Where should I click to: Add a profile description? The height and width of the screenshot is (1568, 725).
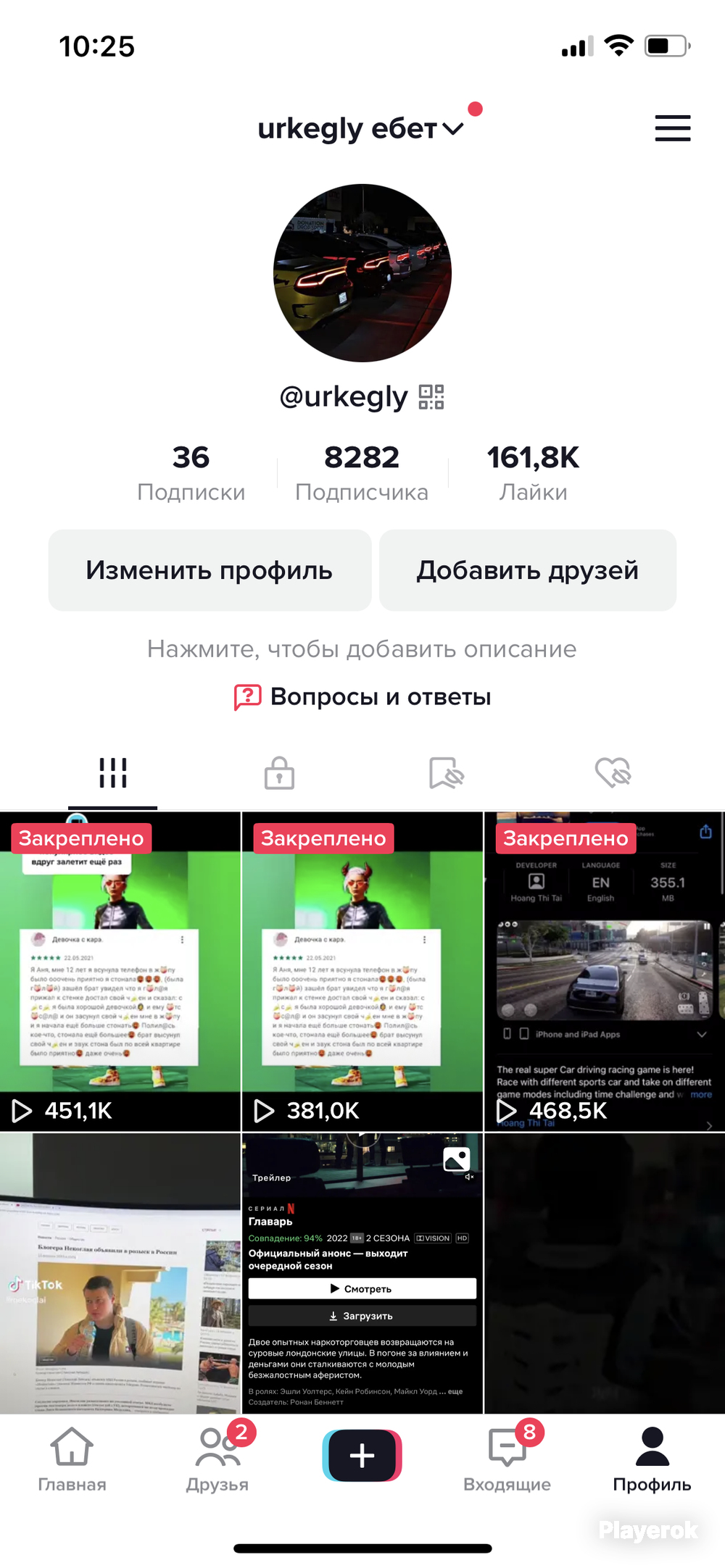click(362, 649)
